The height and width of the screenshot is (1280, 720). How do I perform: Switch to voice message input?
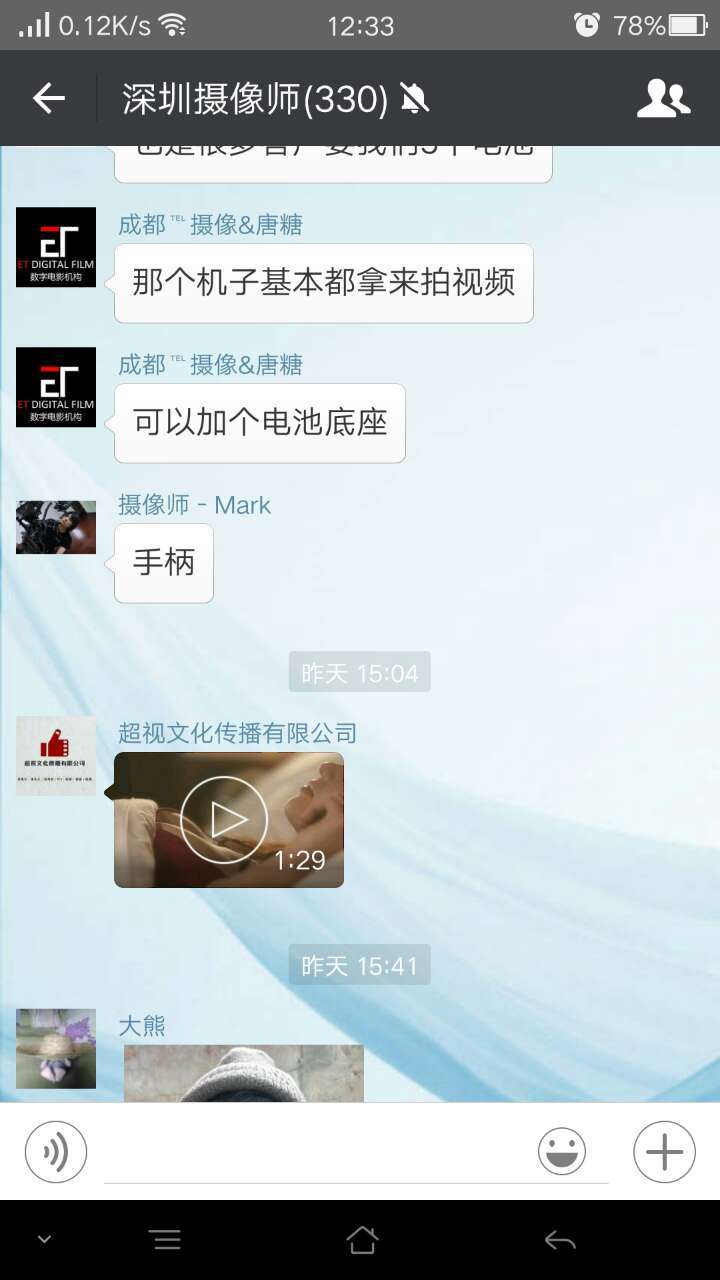[56, 1152]
